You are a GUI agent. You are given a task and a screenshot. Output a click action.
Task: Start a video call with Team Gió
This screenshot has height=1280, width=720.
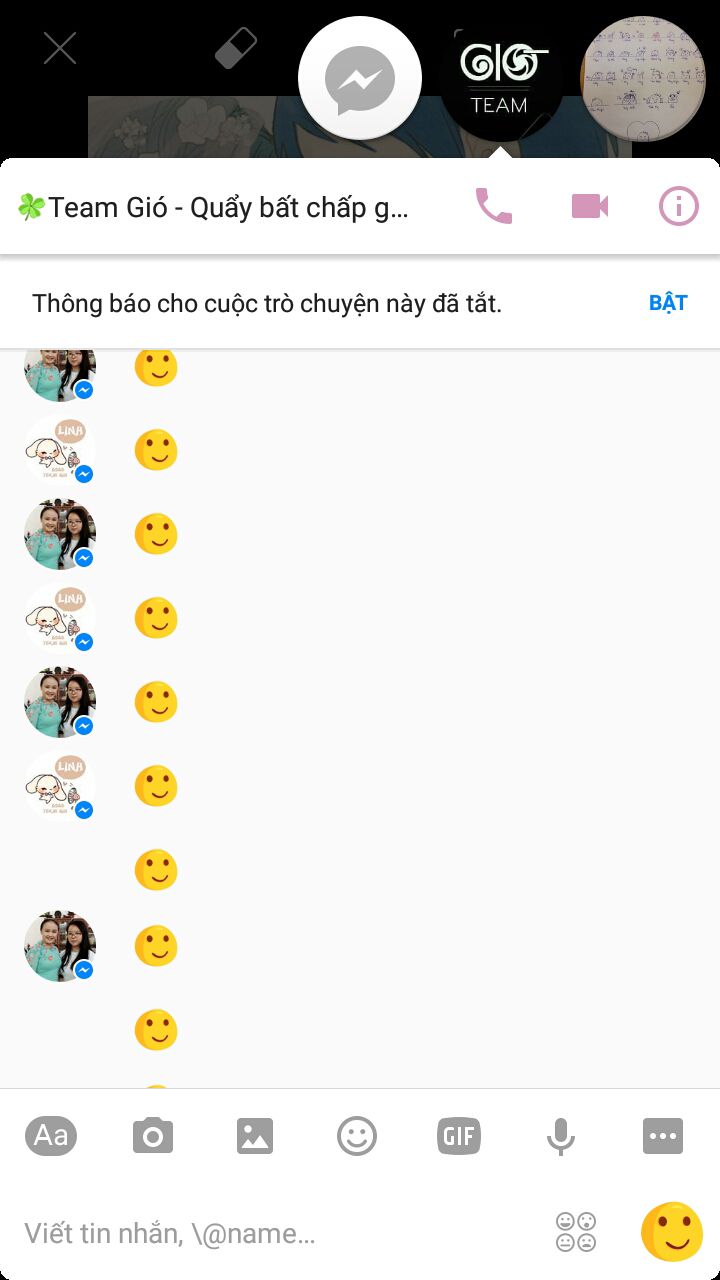click(x=590, y=206)
